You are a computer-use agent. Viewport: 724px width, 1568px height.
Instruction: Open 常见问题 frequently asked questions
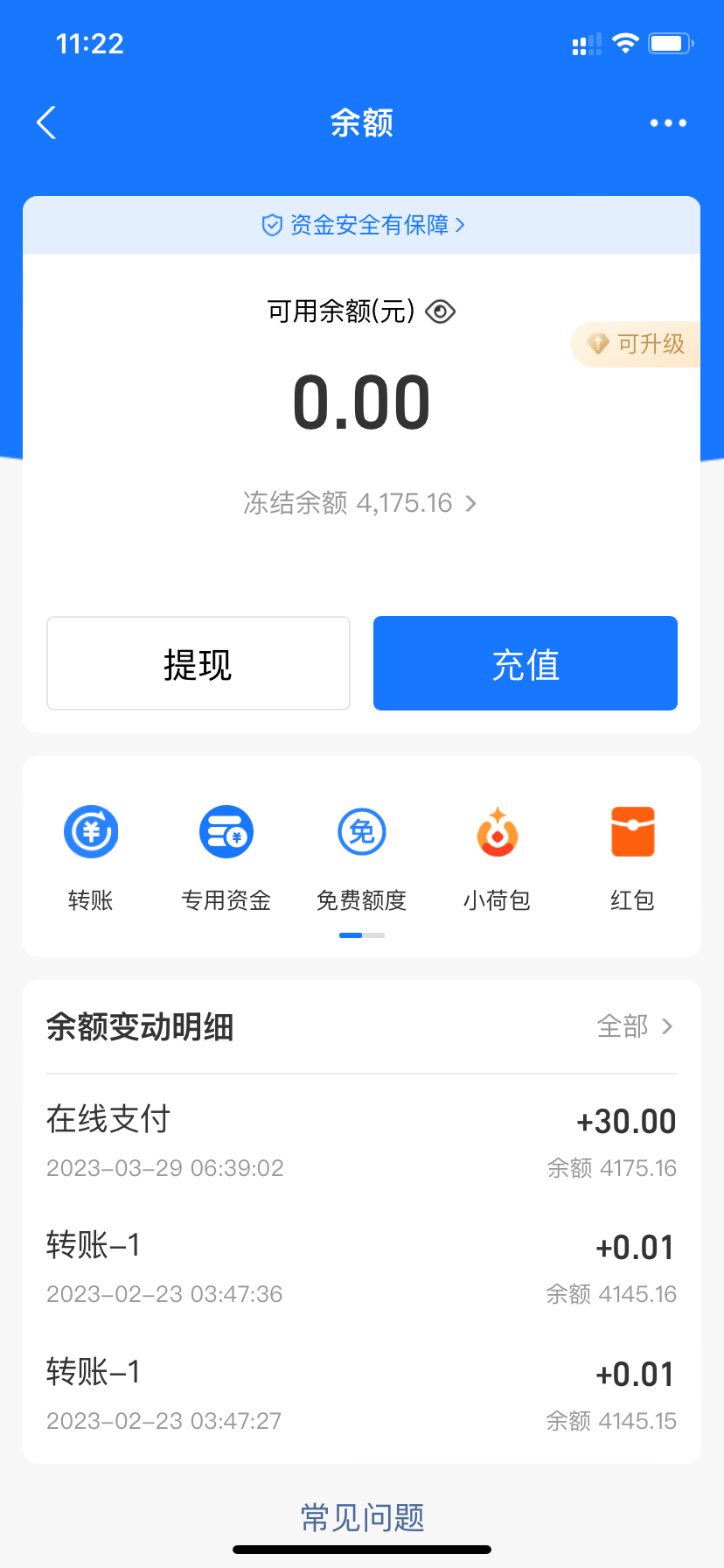(362, 1517)
